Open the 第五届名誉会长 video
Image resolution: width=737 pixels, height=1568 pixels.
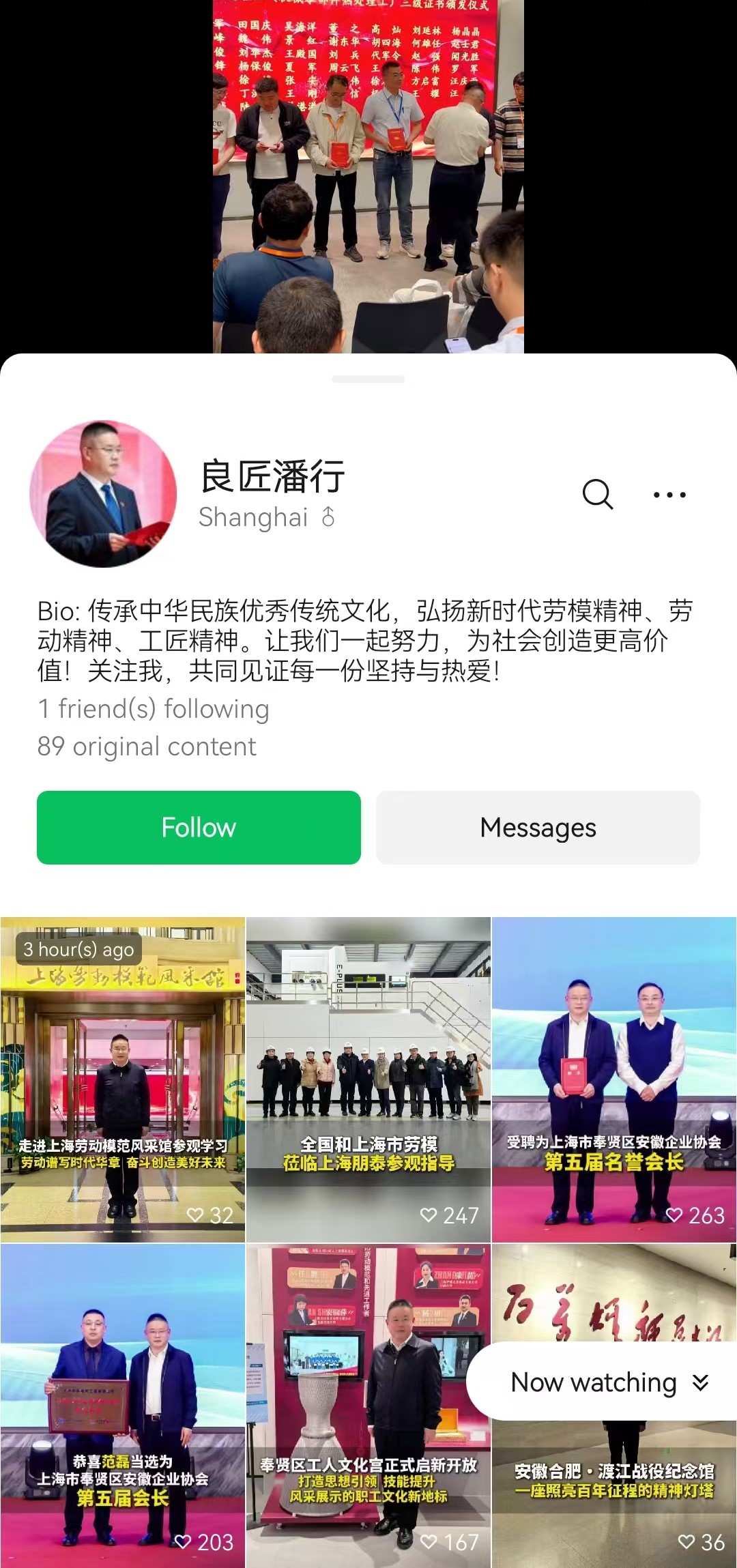pyautogui.click(x=614, y=1079)
